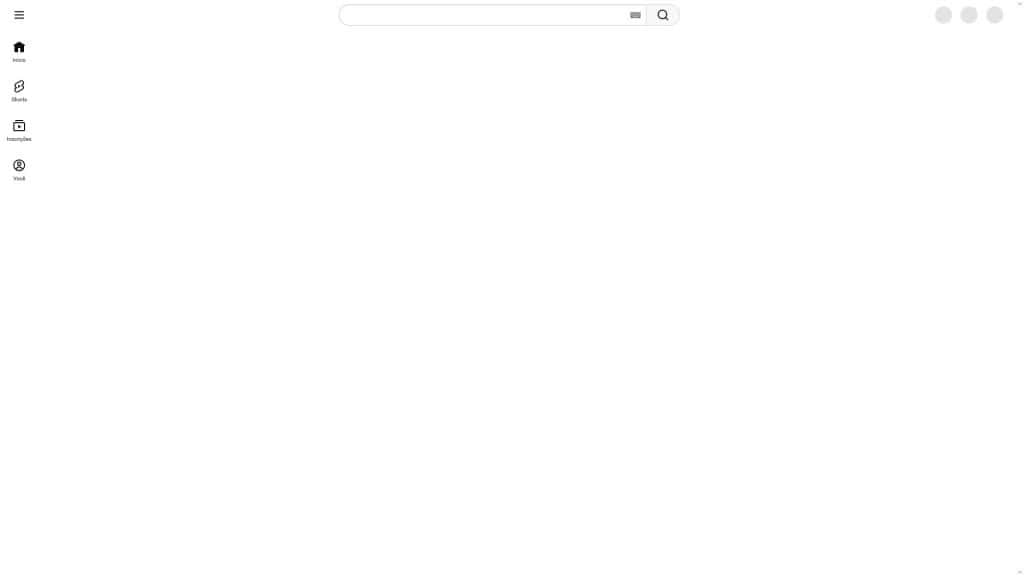Open the Você profile section

[x=19, y=170]
